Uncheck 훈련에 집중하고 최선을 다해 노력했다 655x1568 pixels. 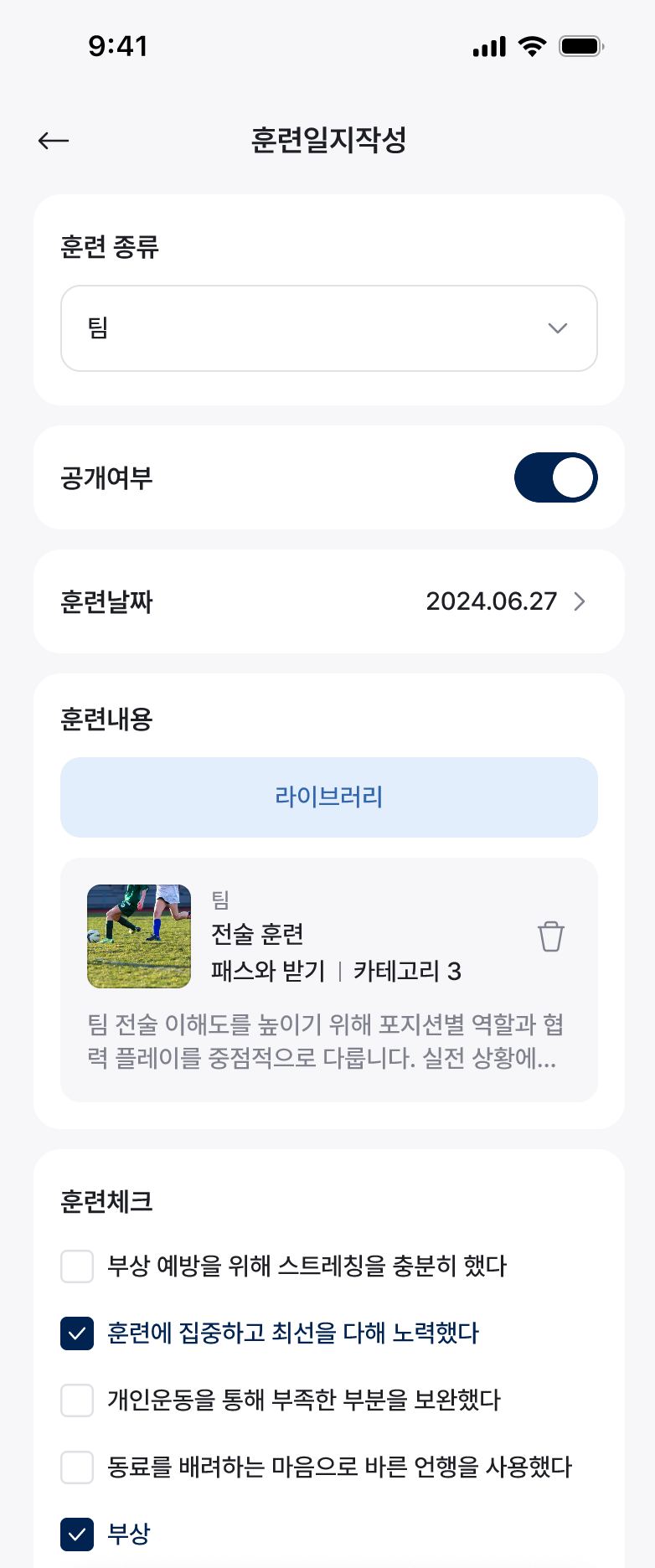click(x=77, y=1333)
